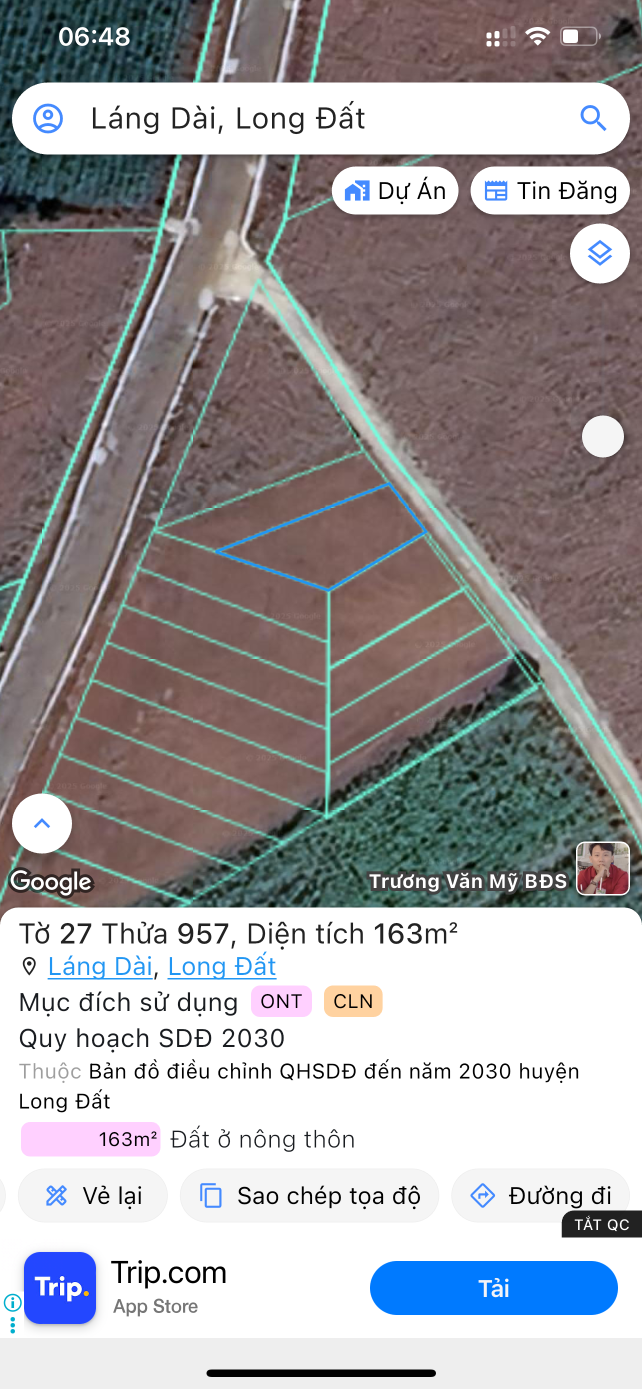
Task: Open the profile account icon
Action: (x=48, y=119)
